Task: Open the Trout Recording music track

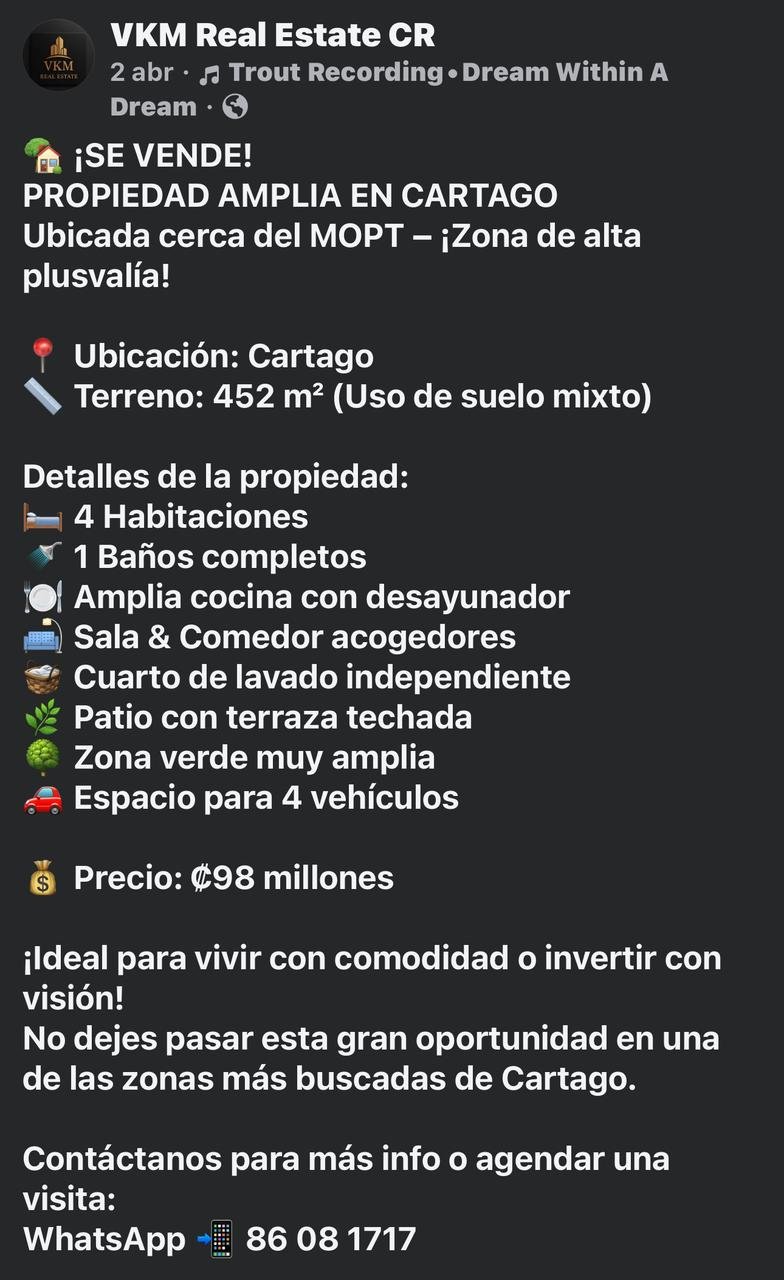Action: point(335,73)
